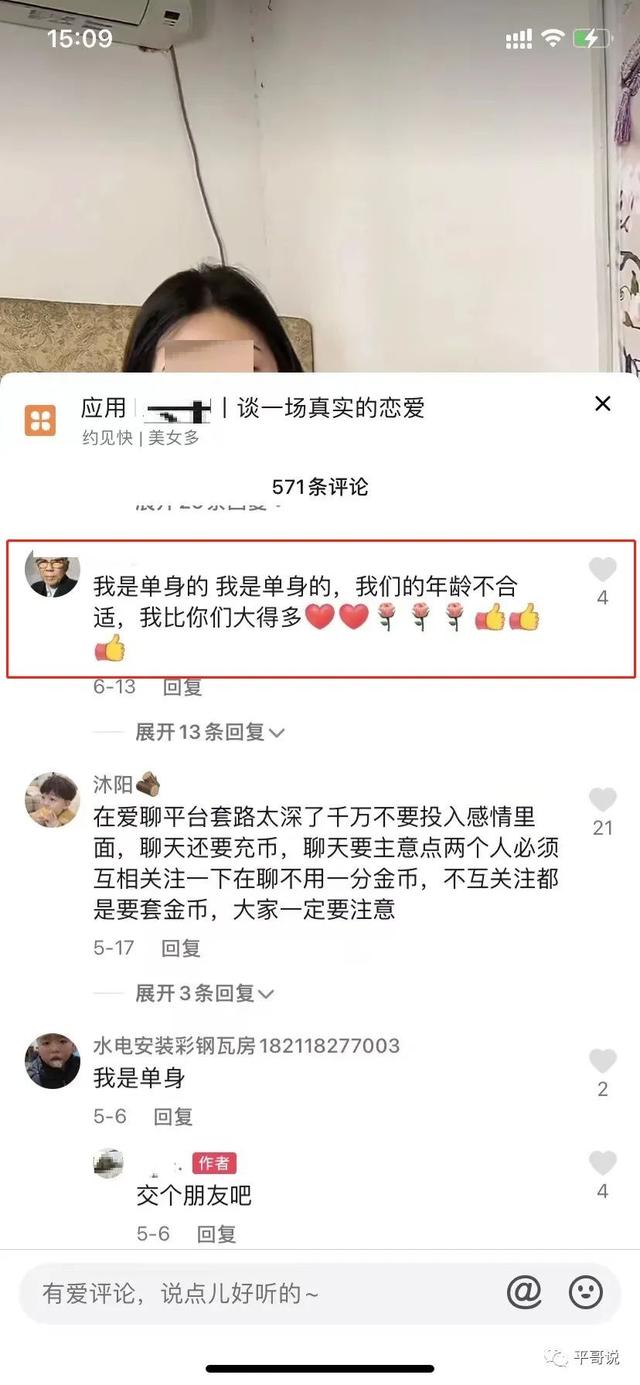Close the comments panel
Viewport: 640px width, 1385px height.
pyautogui.click(x=602, y=404)
